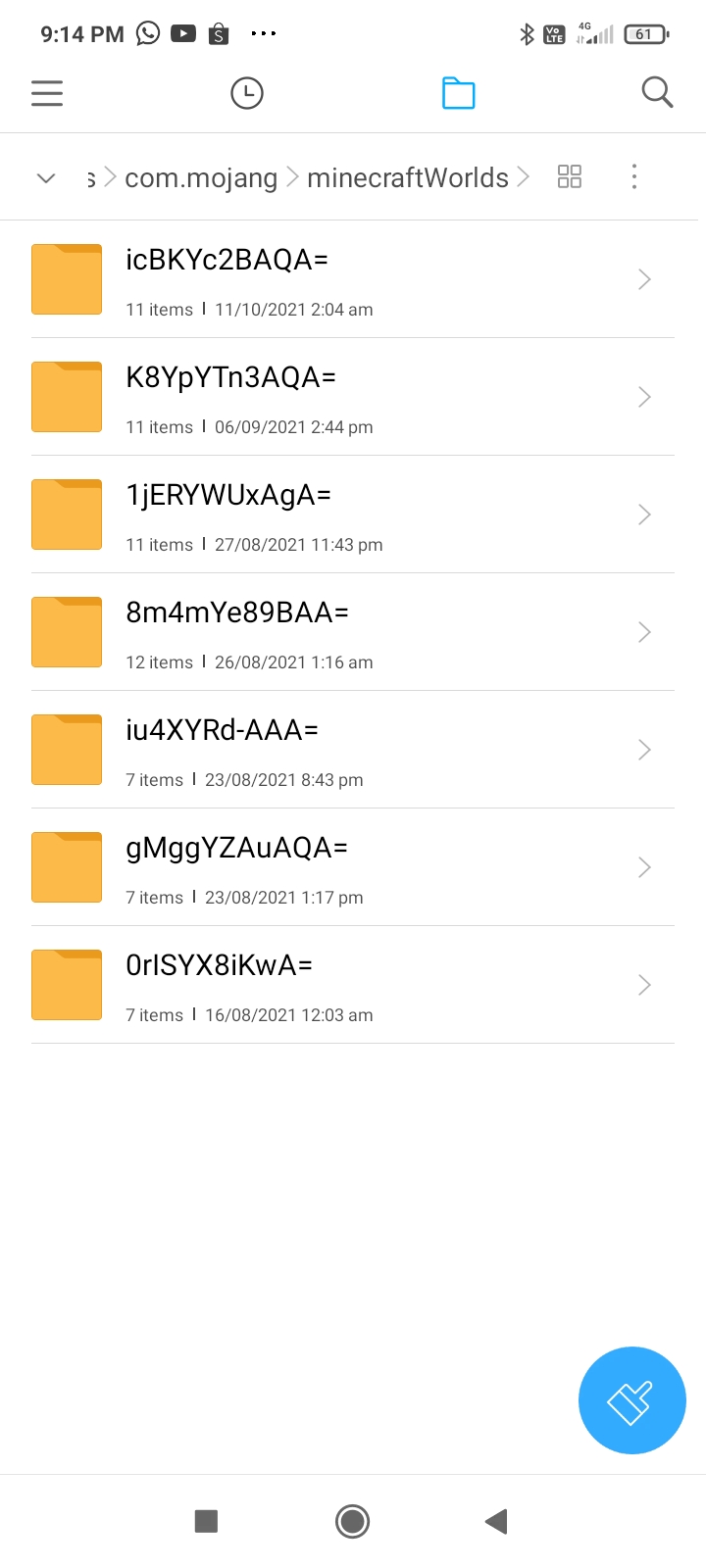Open folder iu4XYRd-AAA=

(x=353, y=751)
